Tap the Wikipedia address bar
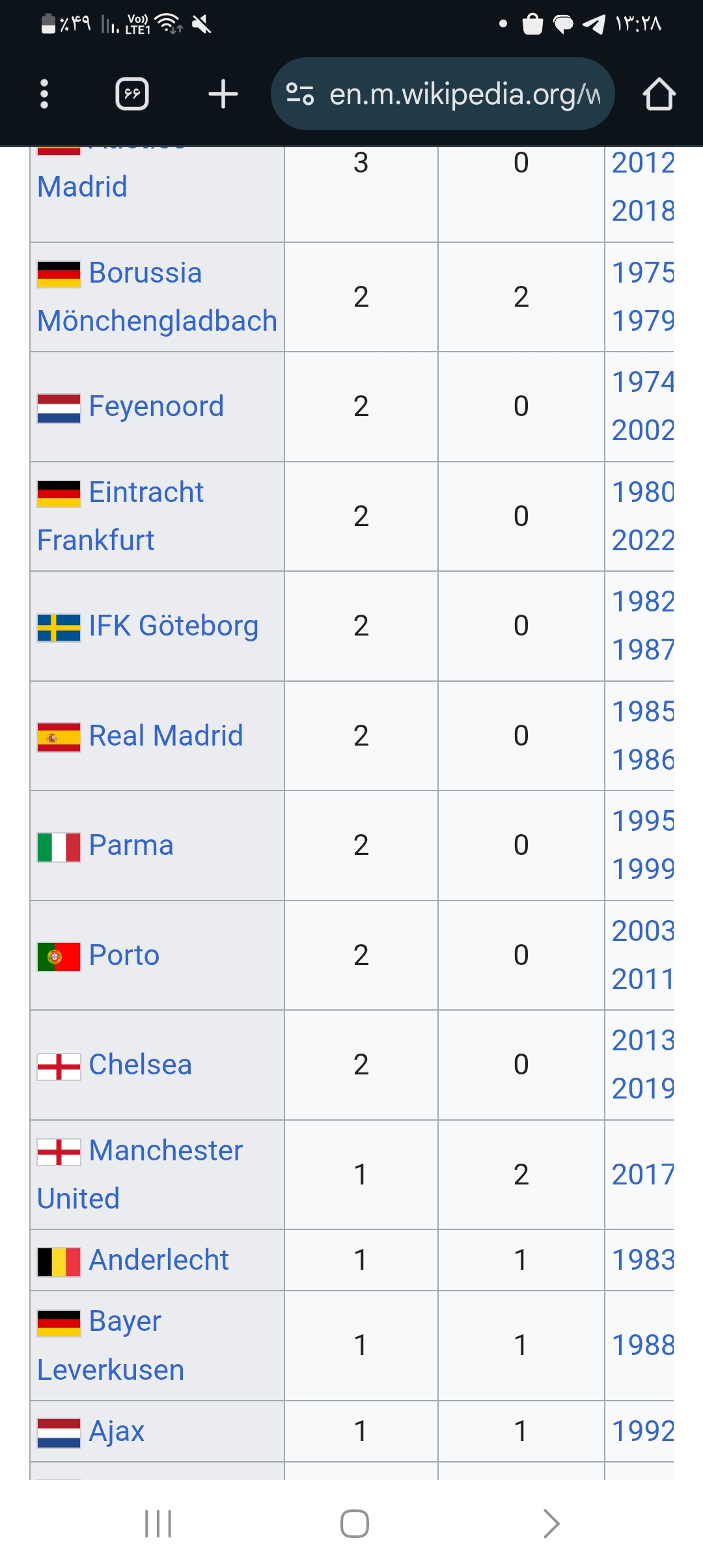This screenshot has width=703, height=1568. point(443,94)
